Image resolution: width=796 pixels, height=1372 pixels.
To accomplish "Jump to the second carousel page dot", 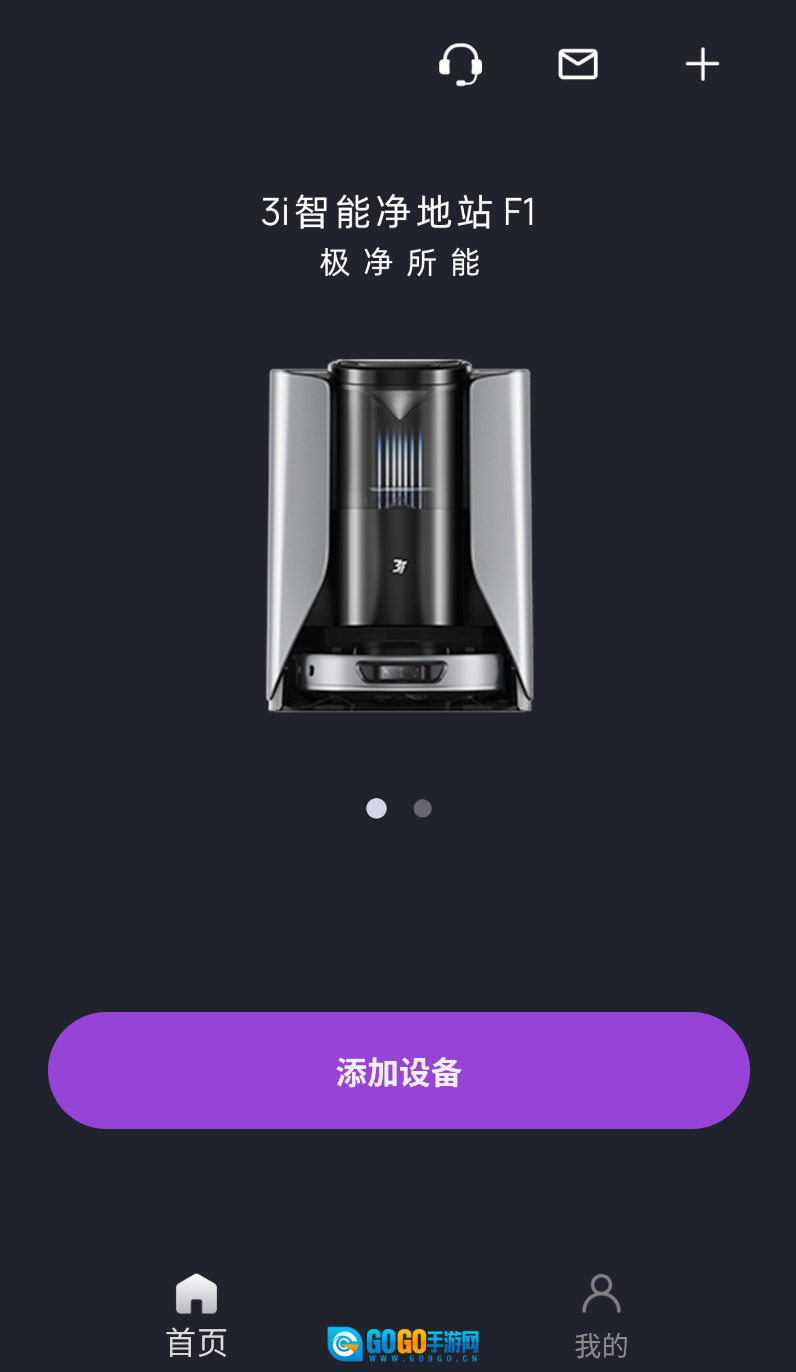I will point(423,808).
